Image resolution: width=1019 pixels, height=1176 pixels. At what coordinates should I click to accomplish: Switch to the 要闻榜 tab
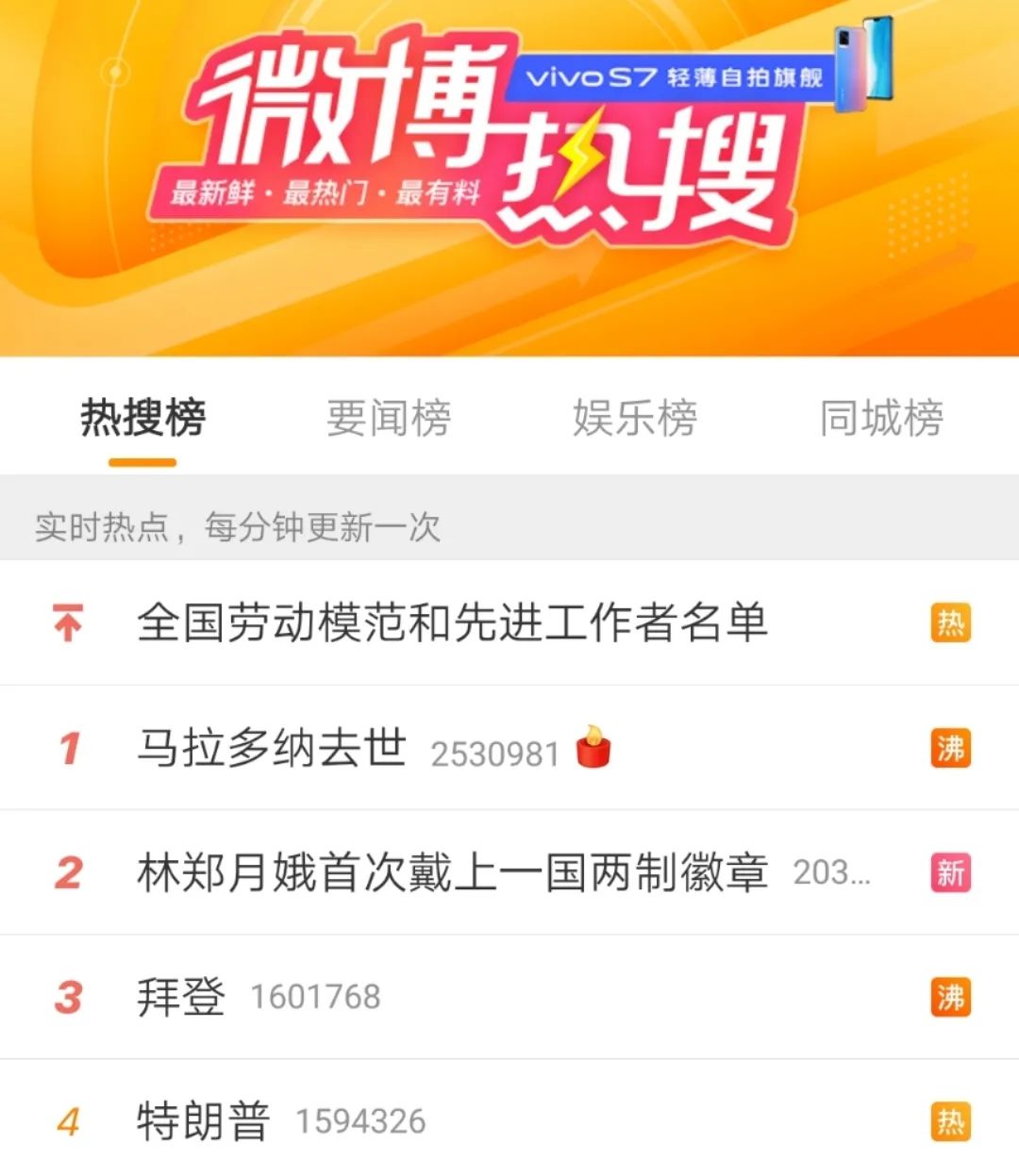click(389, 418)
